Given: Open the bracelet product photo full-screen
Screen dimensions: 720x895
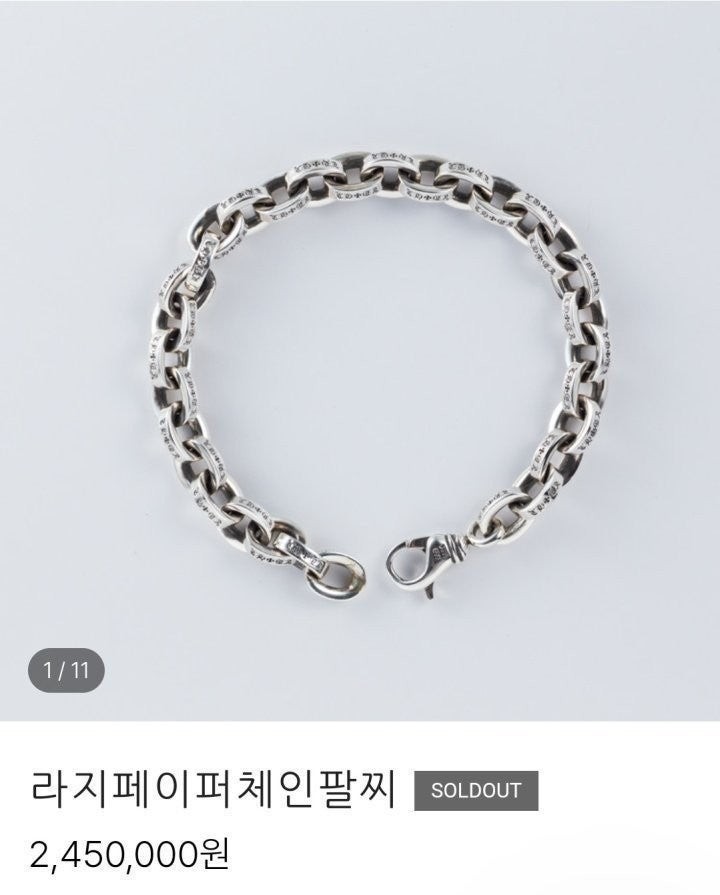Looking at the screenshot, I should pyautogui.click(x=360, y=360).
